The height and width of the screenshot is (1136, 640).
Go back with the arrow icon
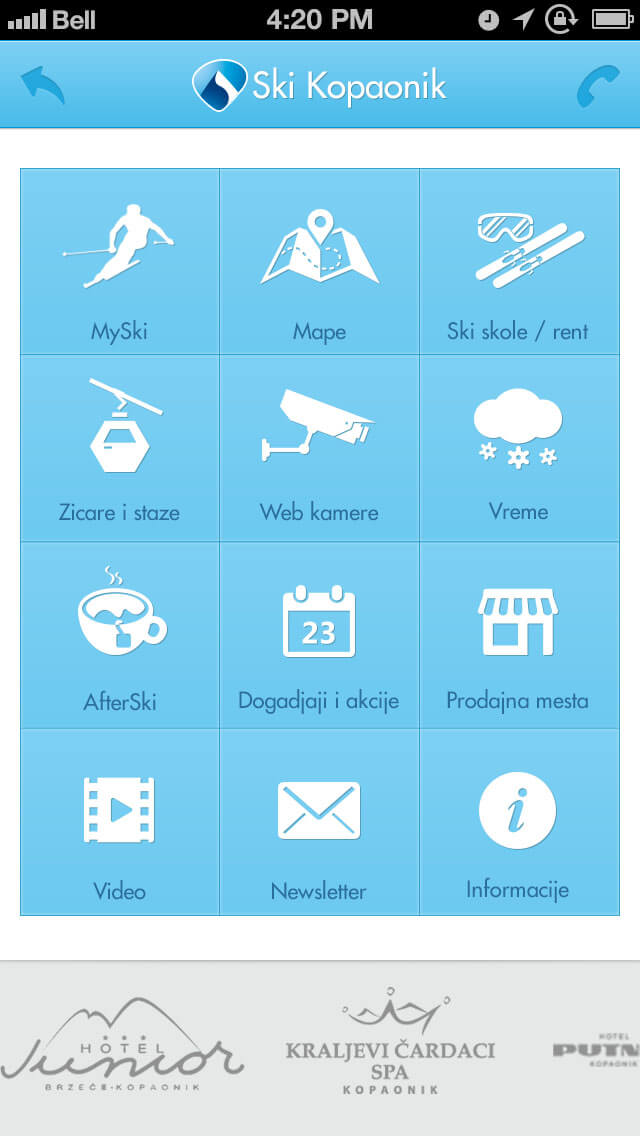tap(43, 85)
